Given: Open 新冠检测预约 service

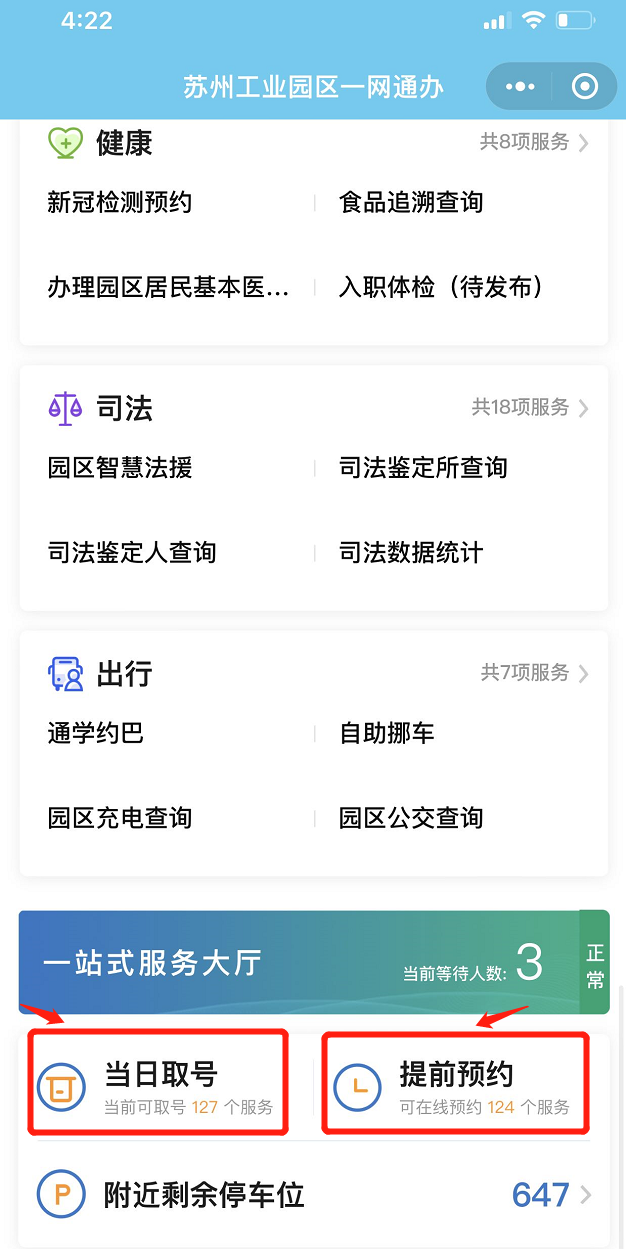Looking at the screenshot, I should 120,203.
